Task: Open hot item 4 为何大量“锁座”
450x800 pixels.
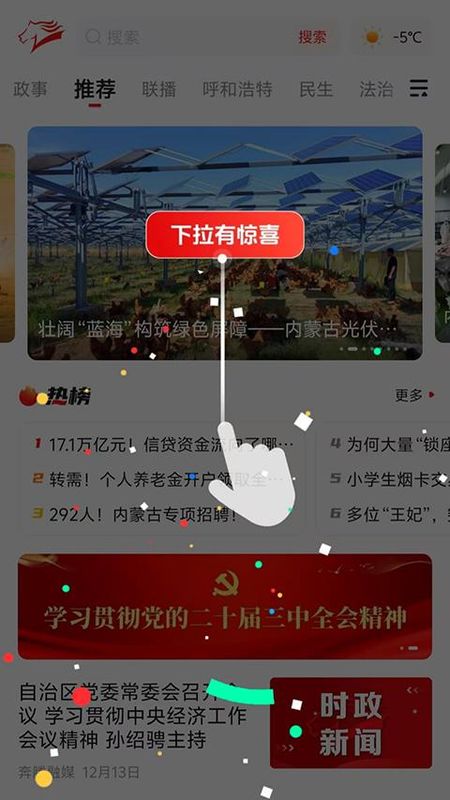Action: click(x=389, y=444)
